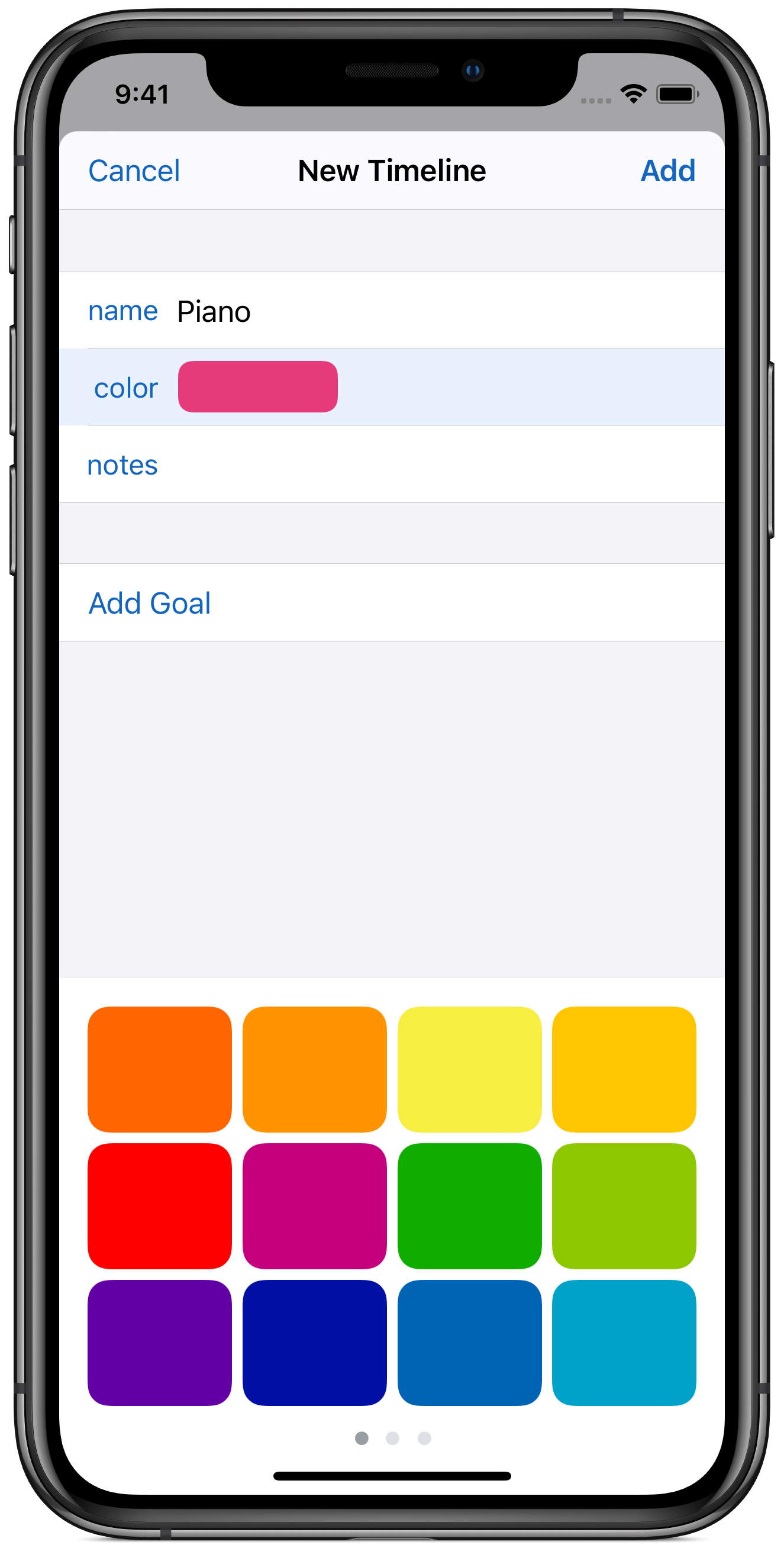Pick the magenta swatch
This screenshot has height=1548, width=784.
(314, 1205)
